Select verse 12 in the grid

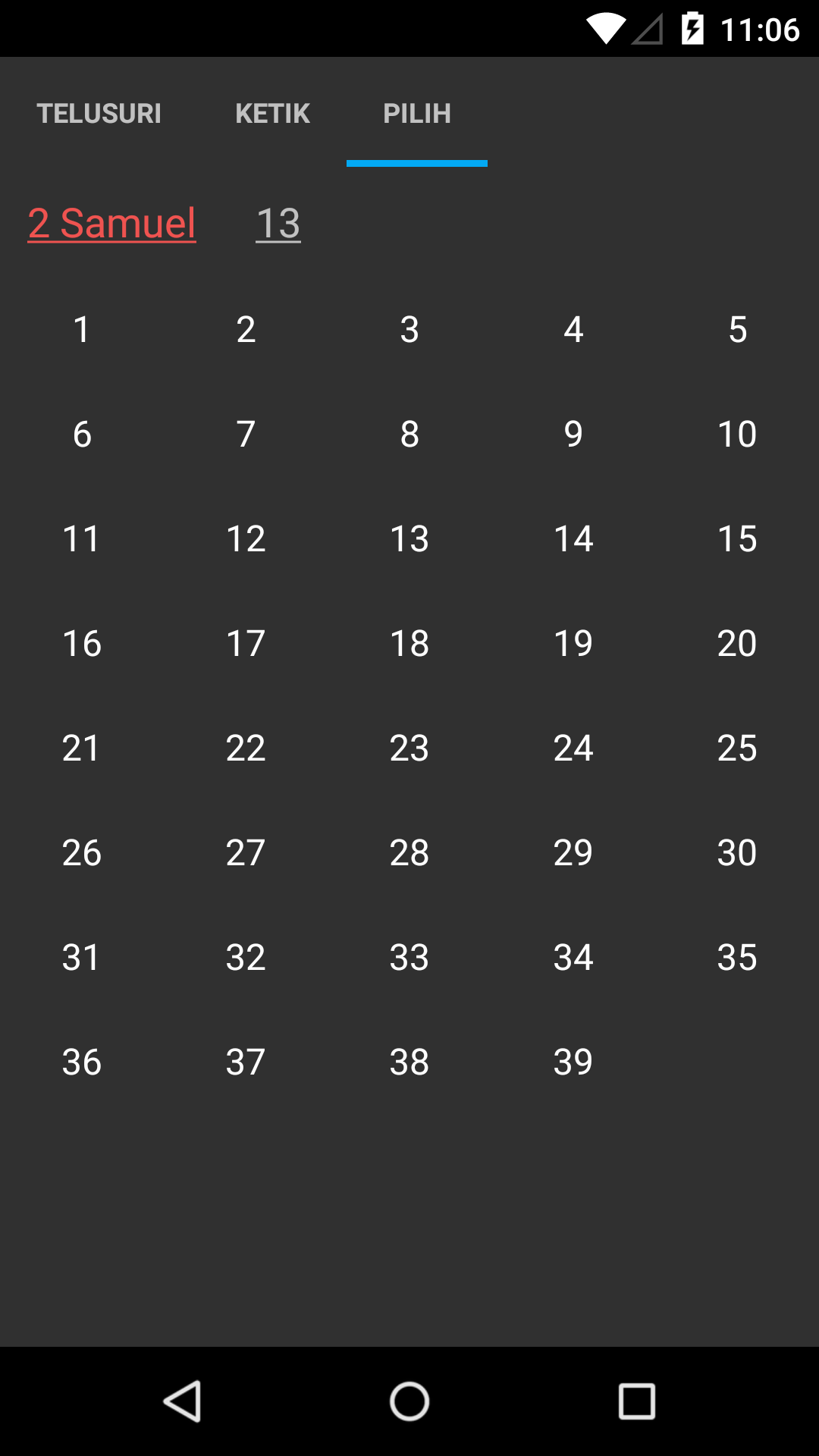(x=246, y=539)
